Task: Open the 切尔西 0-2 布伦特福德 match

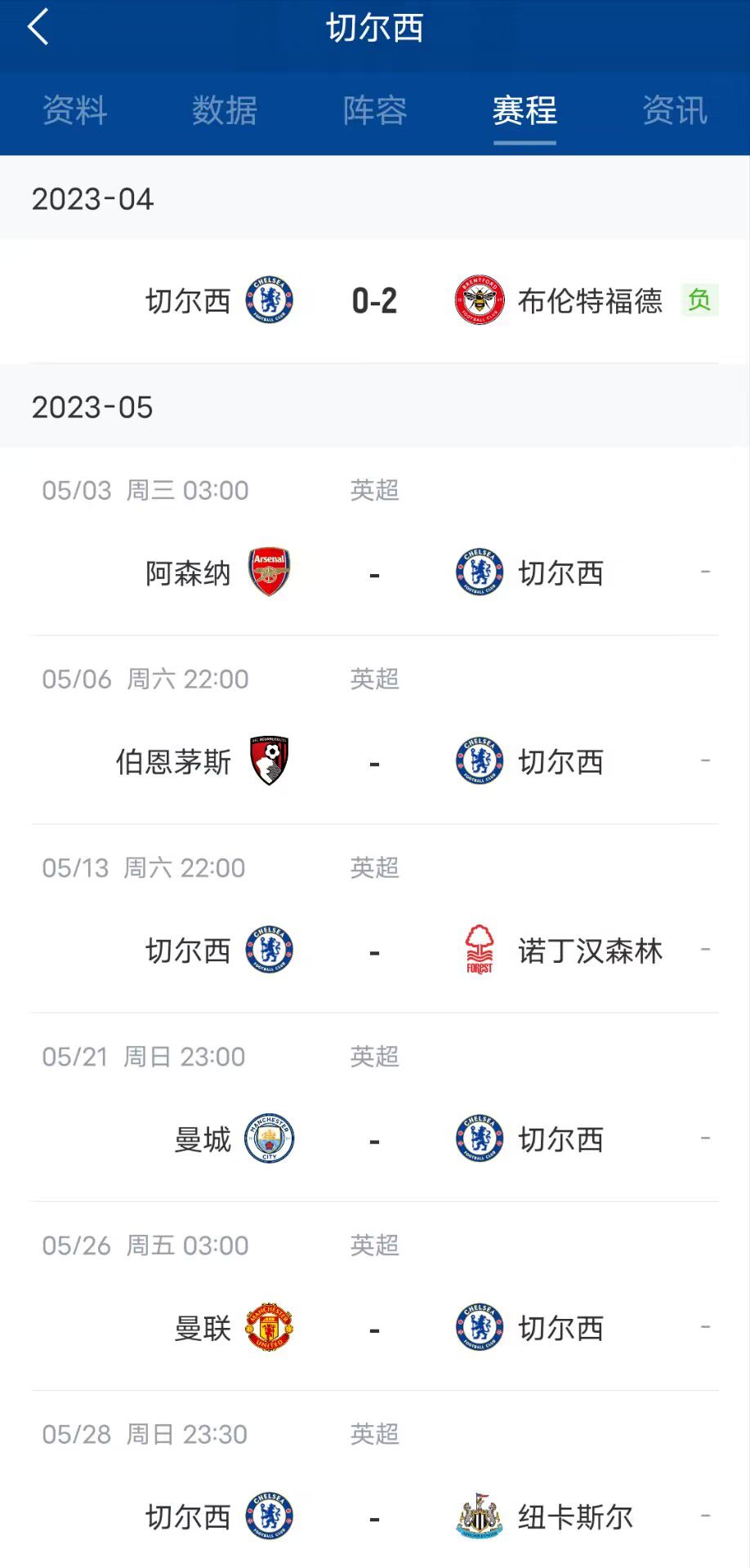Action: point(375,301)
